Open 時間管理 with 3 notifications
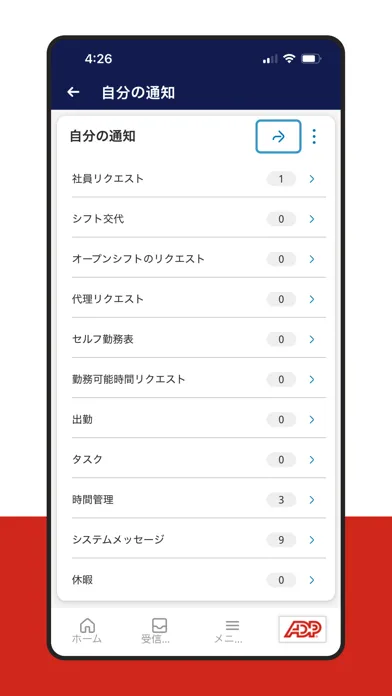 (x=198, y=500)
